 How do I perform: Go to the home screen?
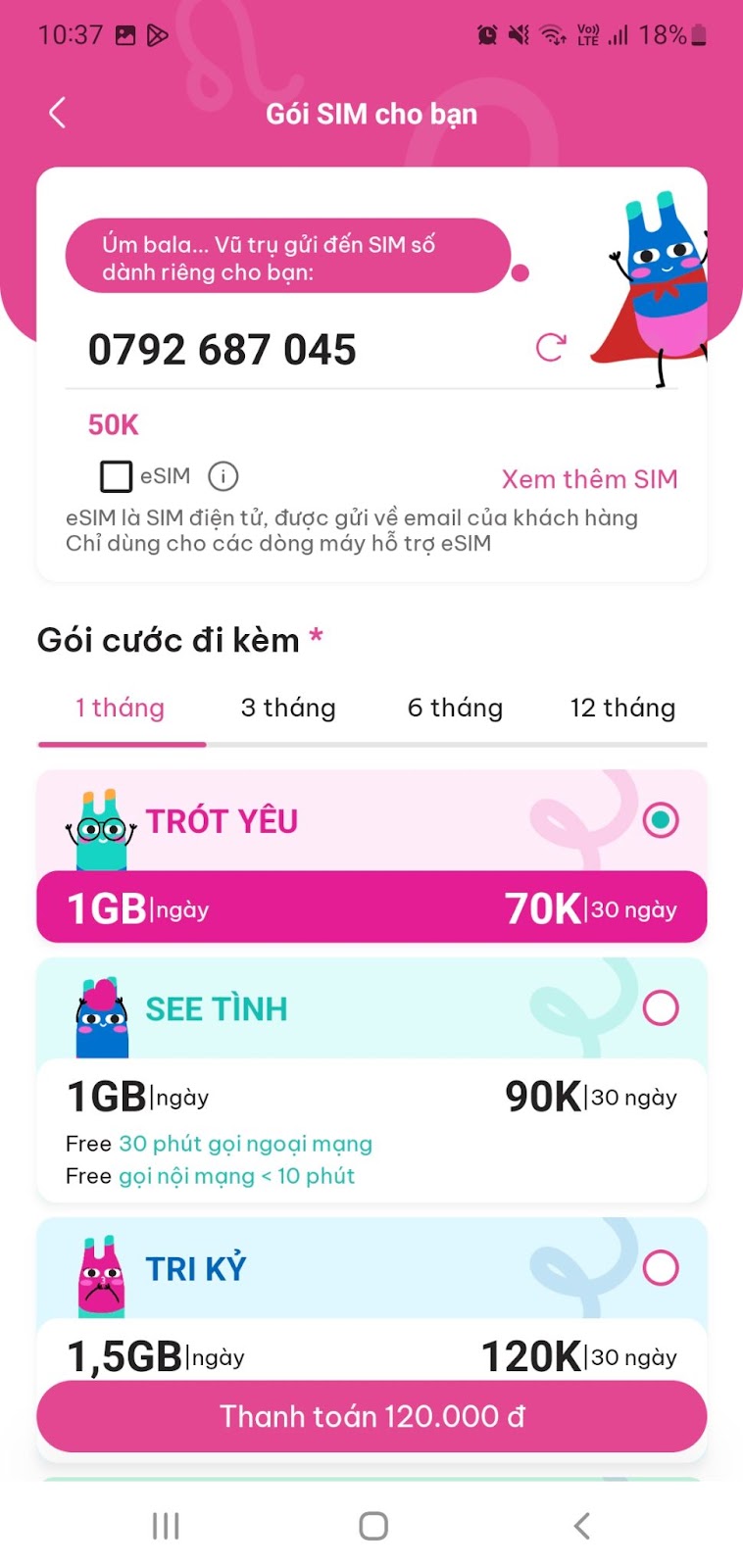click(x=372, y=1526)
